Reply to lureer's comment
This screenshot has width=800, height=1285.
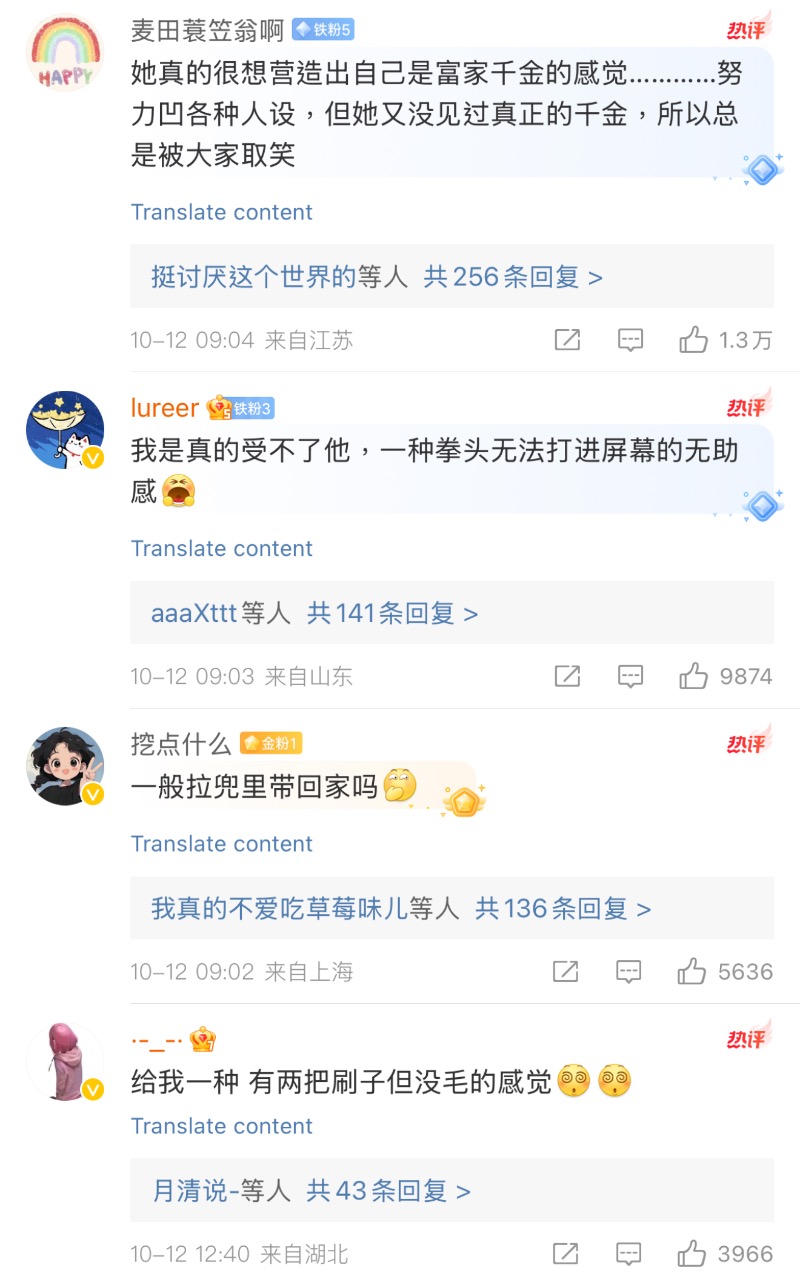coord(630,676)
